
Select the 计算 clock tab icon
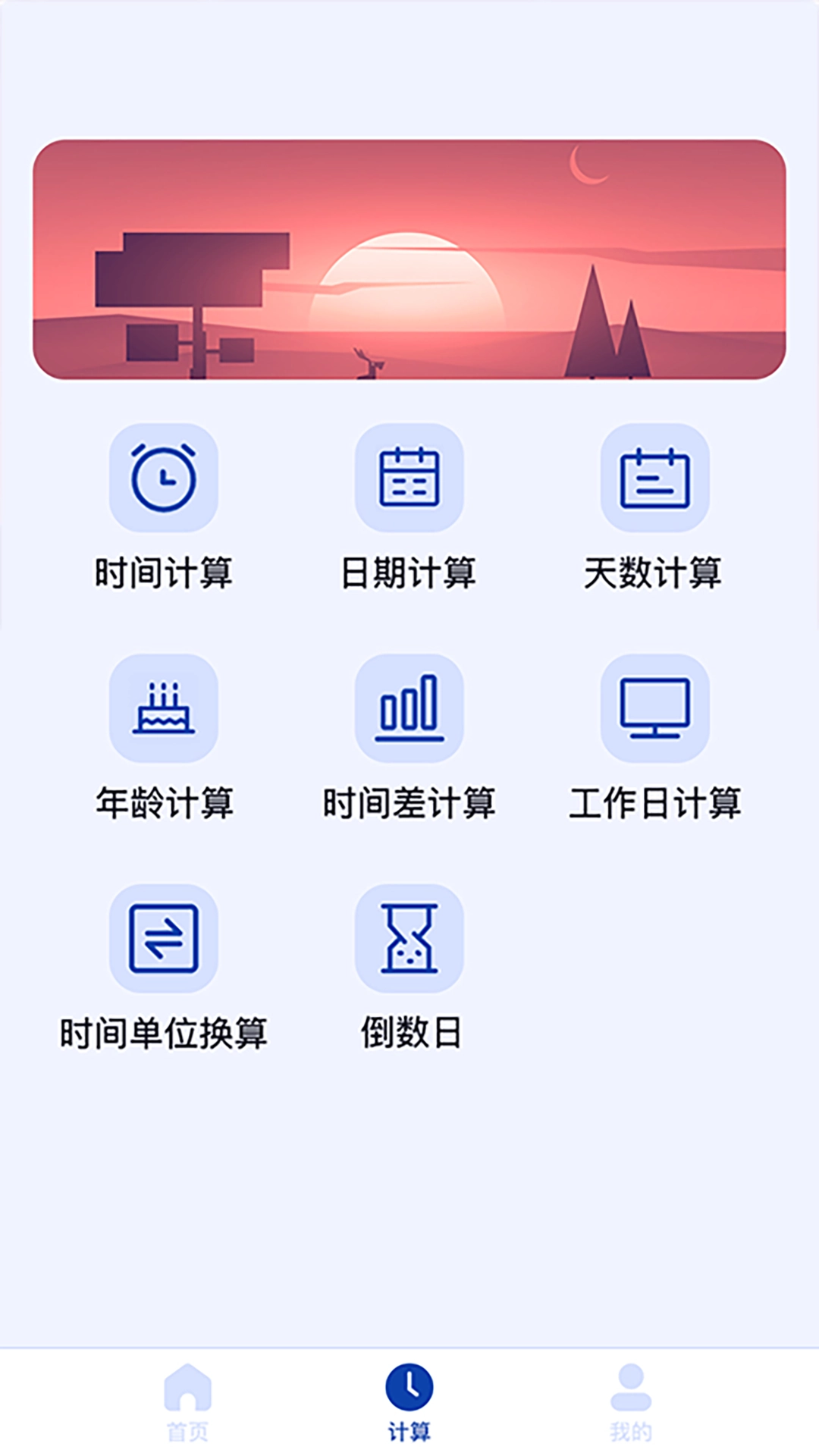[x=409, y=1396]
